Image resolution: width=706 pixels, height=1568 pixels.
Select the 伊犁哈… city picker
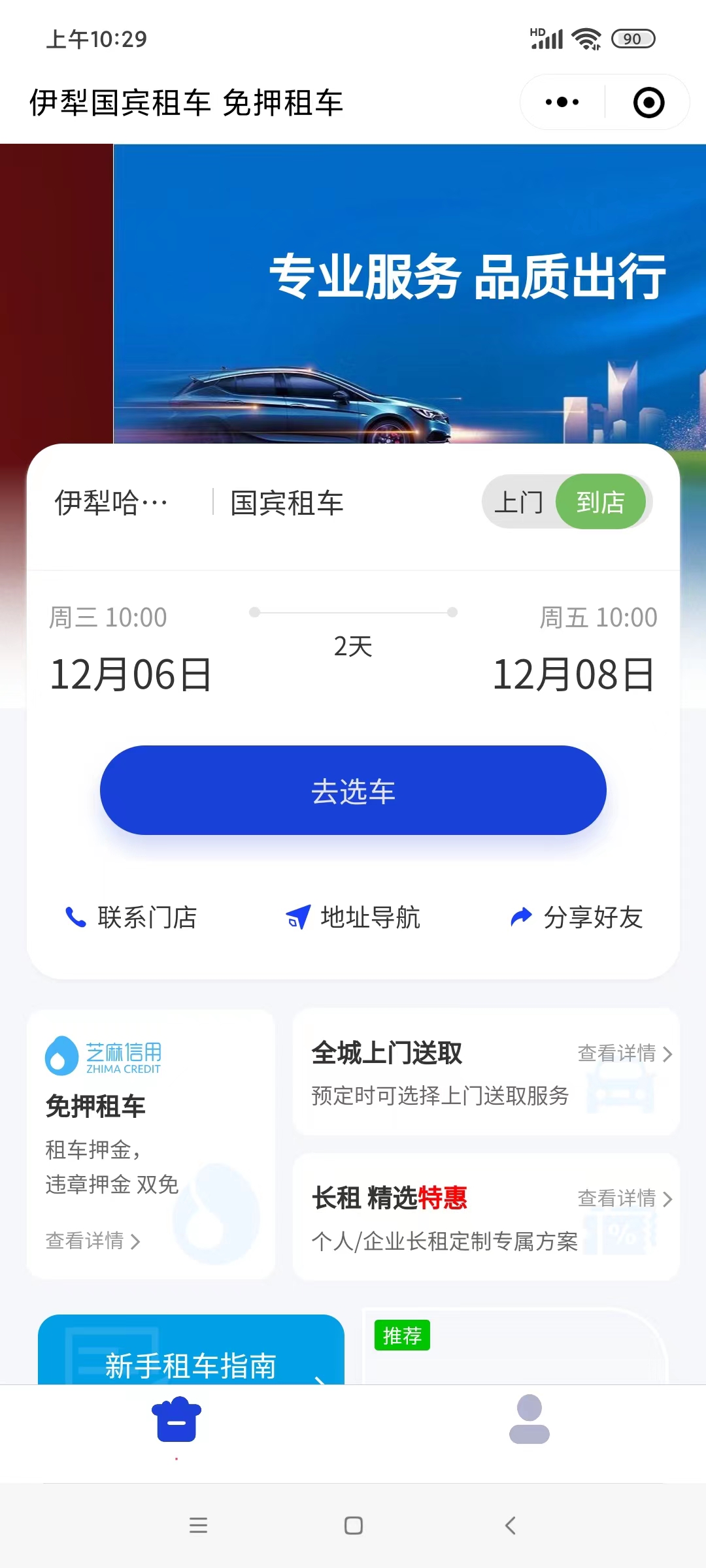[x=111, y=502]
